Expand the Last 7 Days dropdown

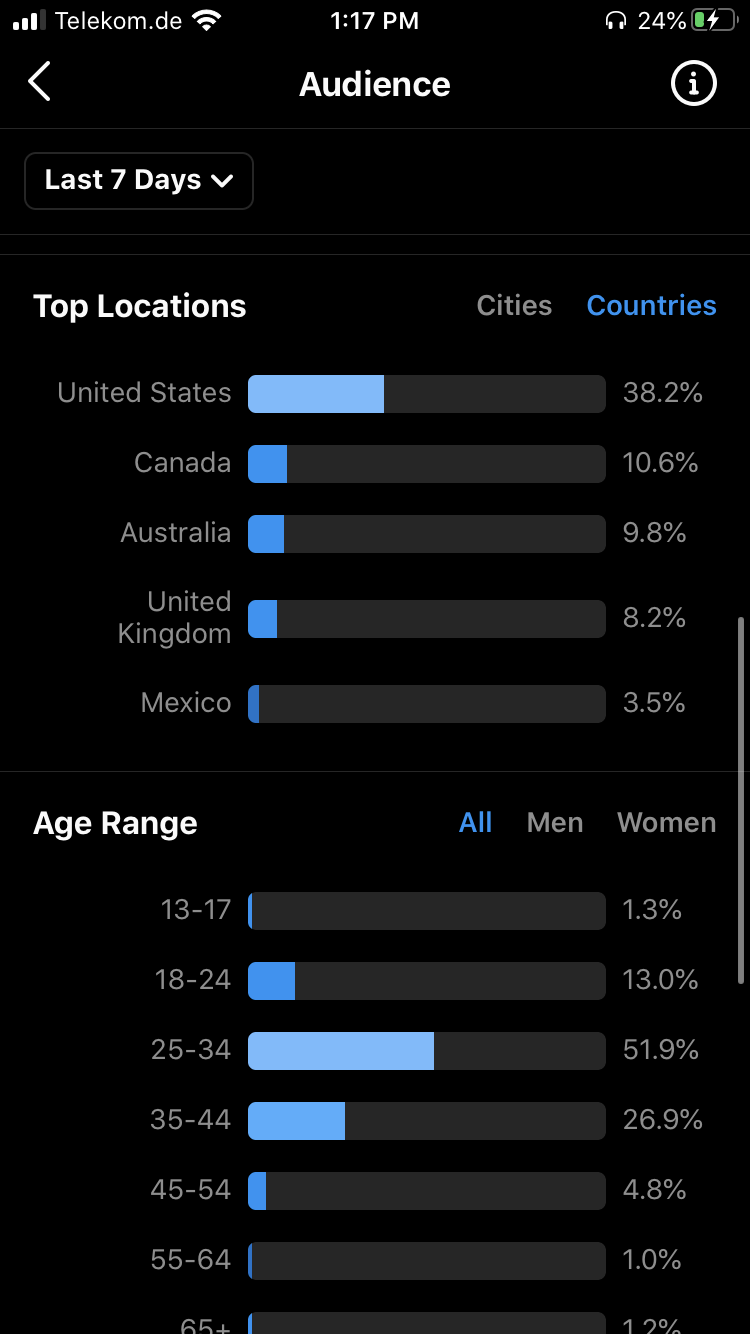pyautogui.click(x=139, y=181)
